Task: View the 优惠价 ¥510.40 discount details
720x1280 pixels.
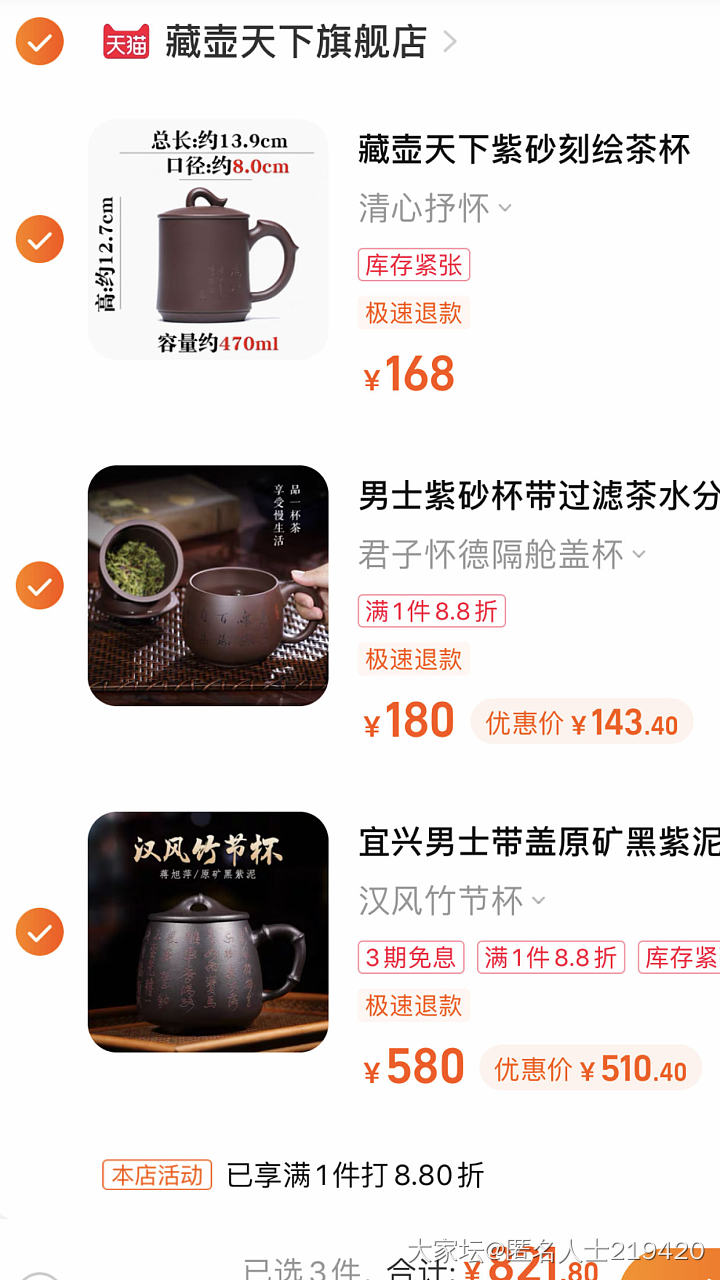Action: click(x=590, y=1070)
